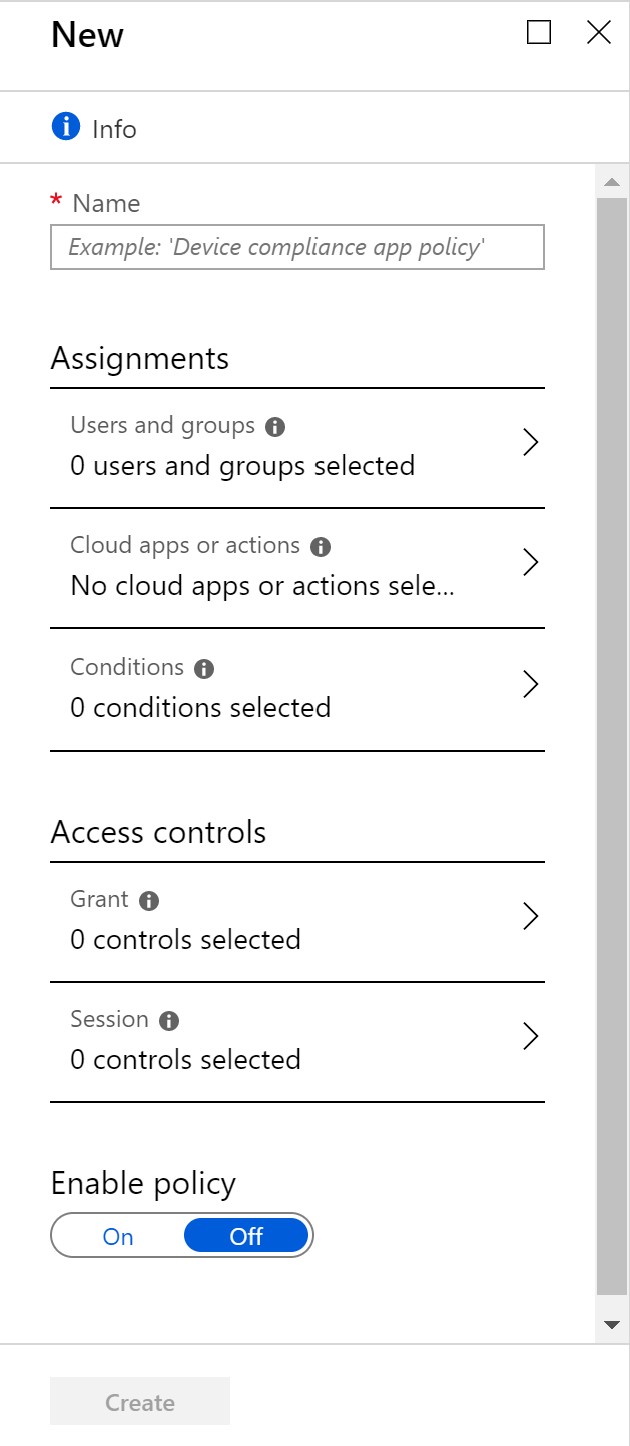Open Conditions settings
Viewport: 630px width, 1446px height.
tap(297, 689)
